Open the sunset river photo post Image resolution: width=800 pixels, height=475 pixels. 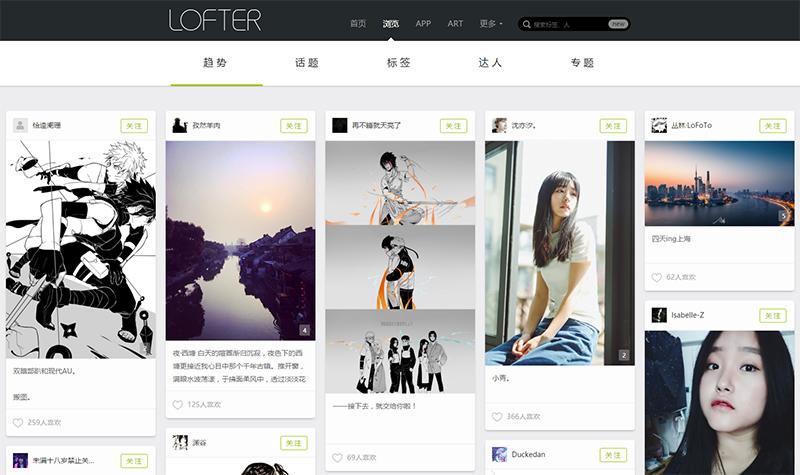tap(240, 240)
